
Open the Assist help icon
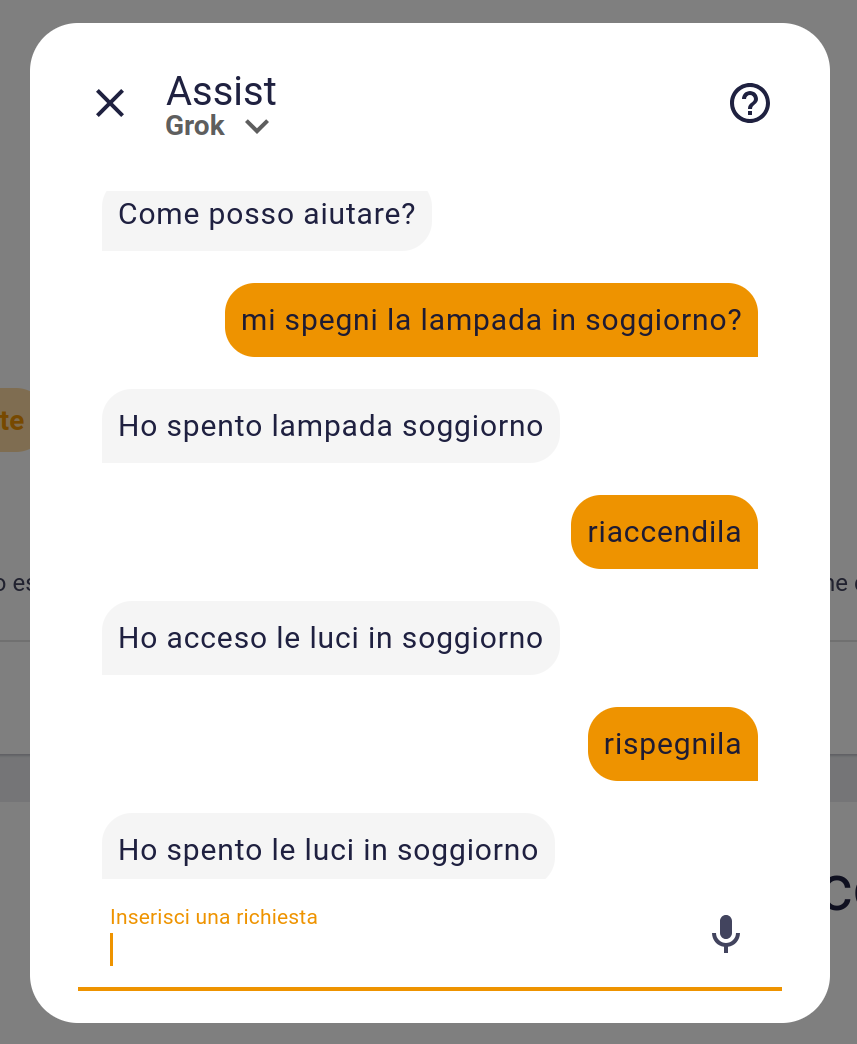(749, 103)
